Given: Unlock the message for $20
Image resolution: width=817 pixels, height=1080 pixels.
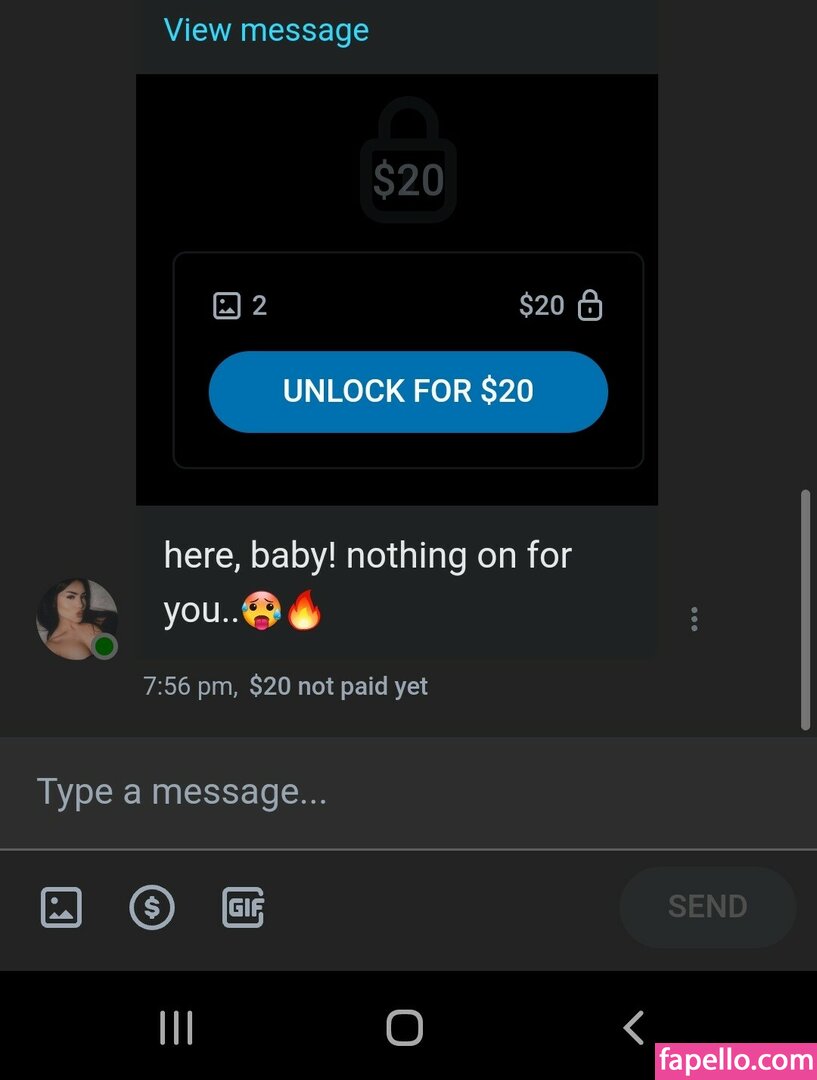Looking at the screenshot, I should point(408,391).
